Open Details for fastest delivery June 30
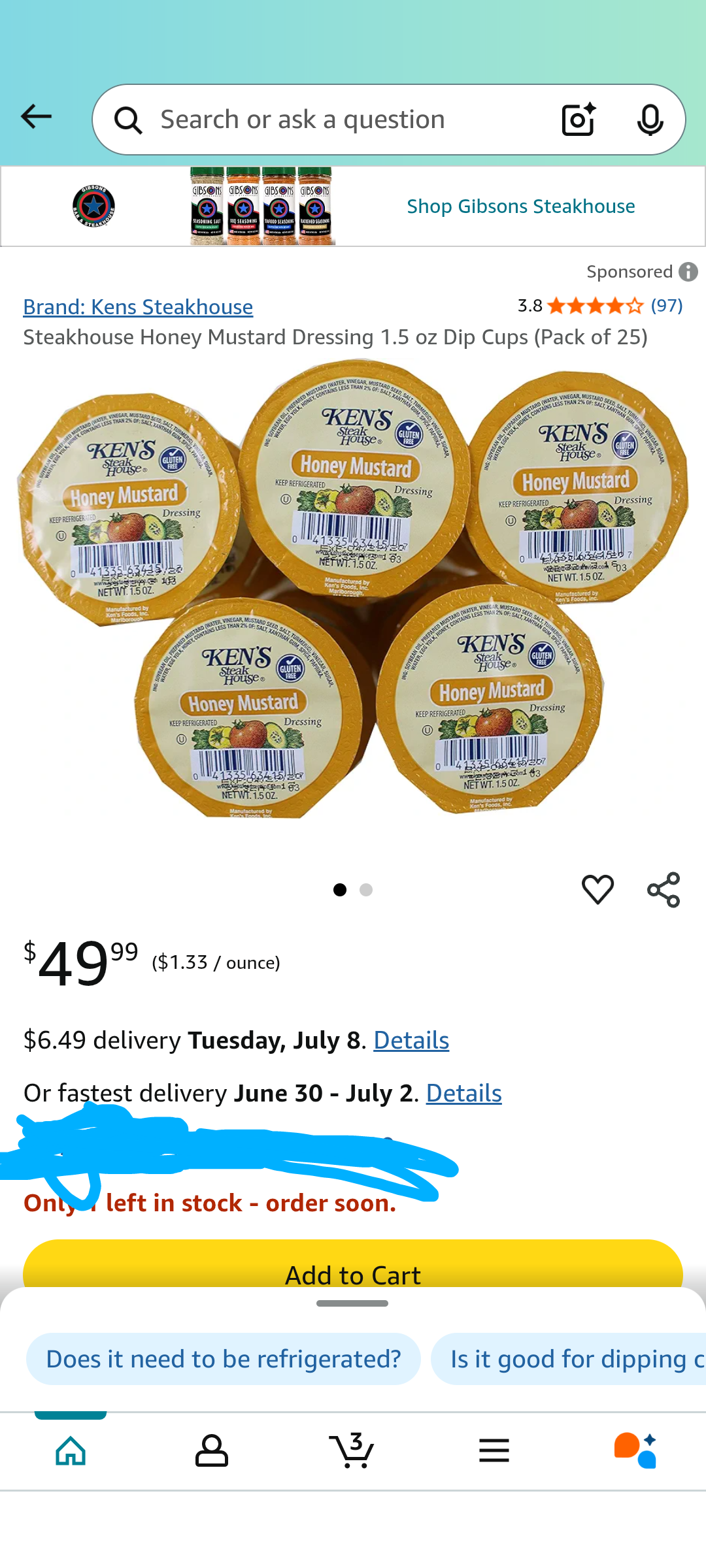The height and width of the screenshot is (1568, 706). [463, 1093]
